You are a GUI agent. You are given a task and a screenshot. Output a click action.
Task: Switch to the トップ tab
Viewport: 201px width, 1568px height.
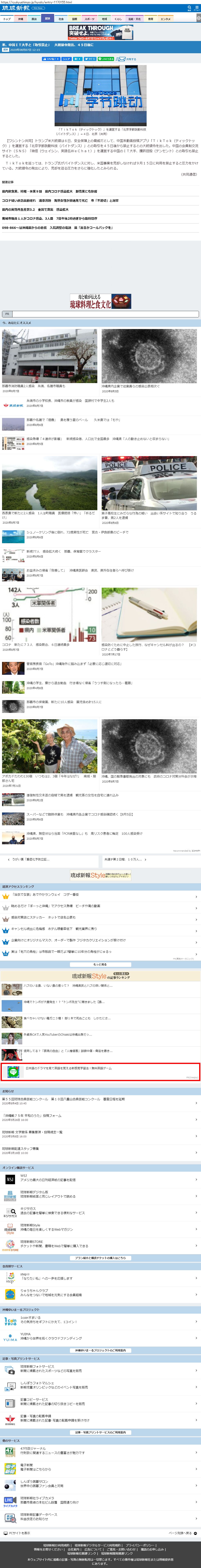tap(7, 19)
